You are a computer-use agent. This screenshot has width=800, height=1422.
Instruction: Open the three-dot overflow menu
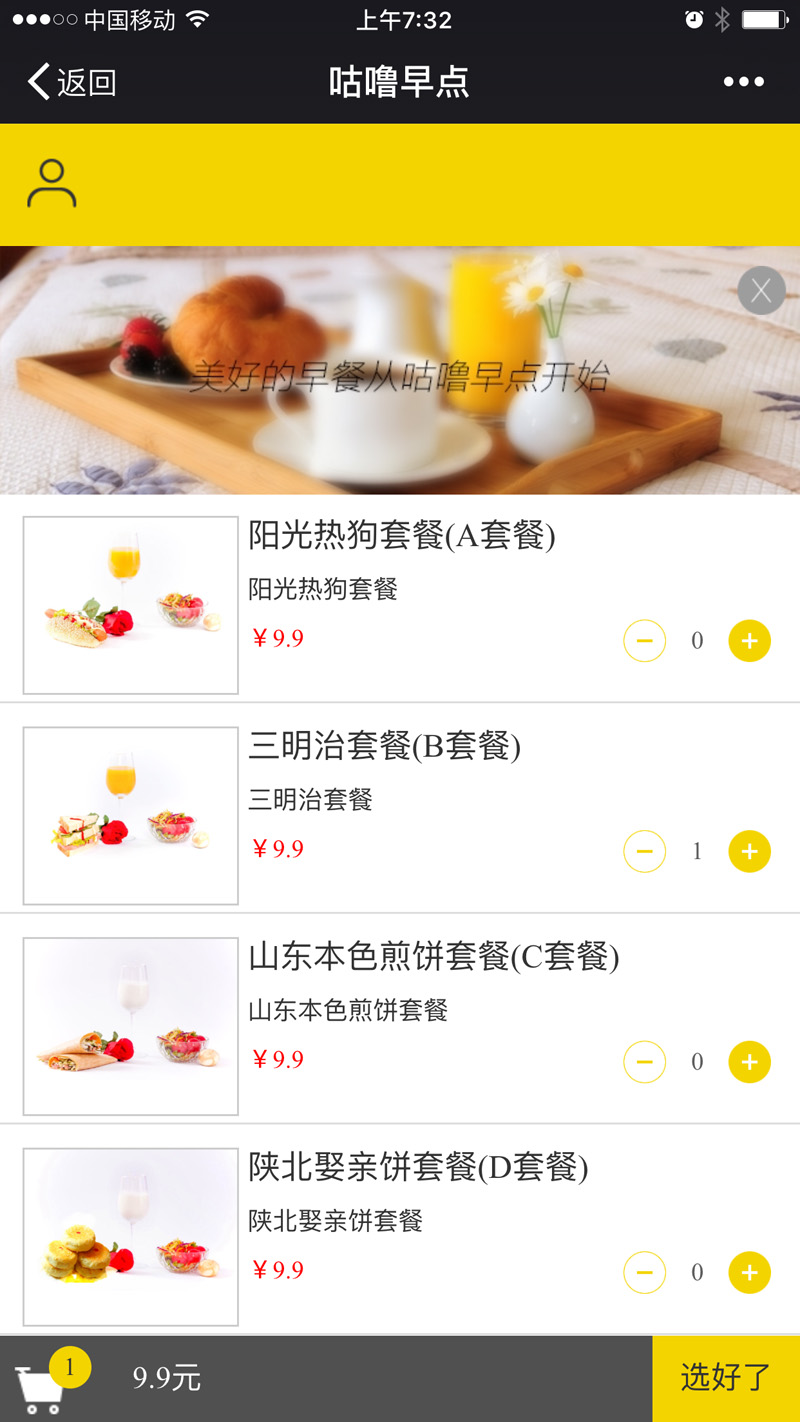743,82
